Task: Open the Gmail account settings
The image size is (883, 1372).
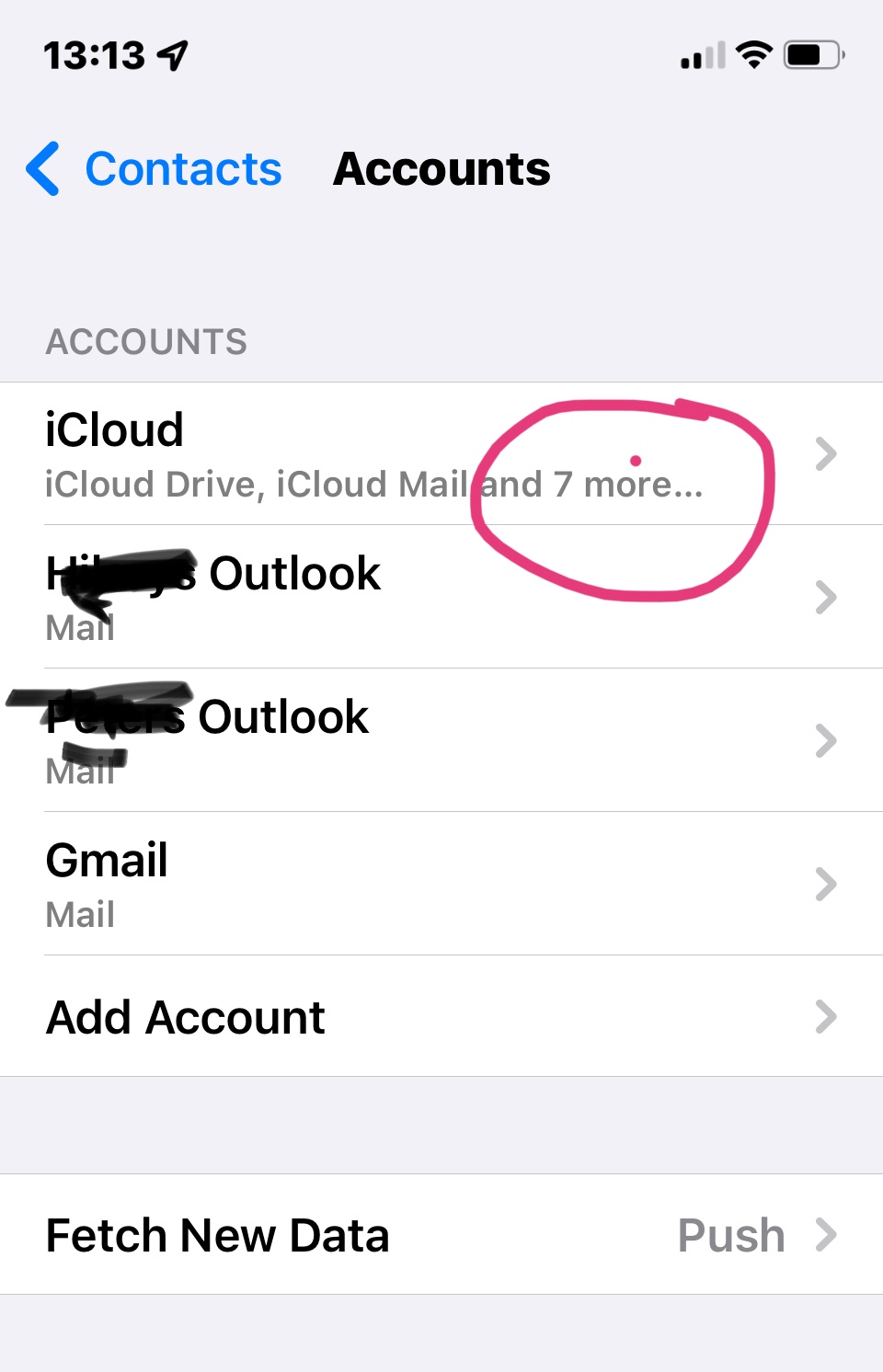Action: (x=441, y=885)
